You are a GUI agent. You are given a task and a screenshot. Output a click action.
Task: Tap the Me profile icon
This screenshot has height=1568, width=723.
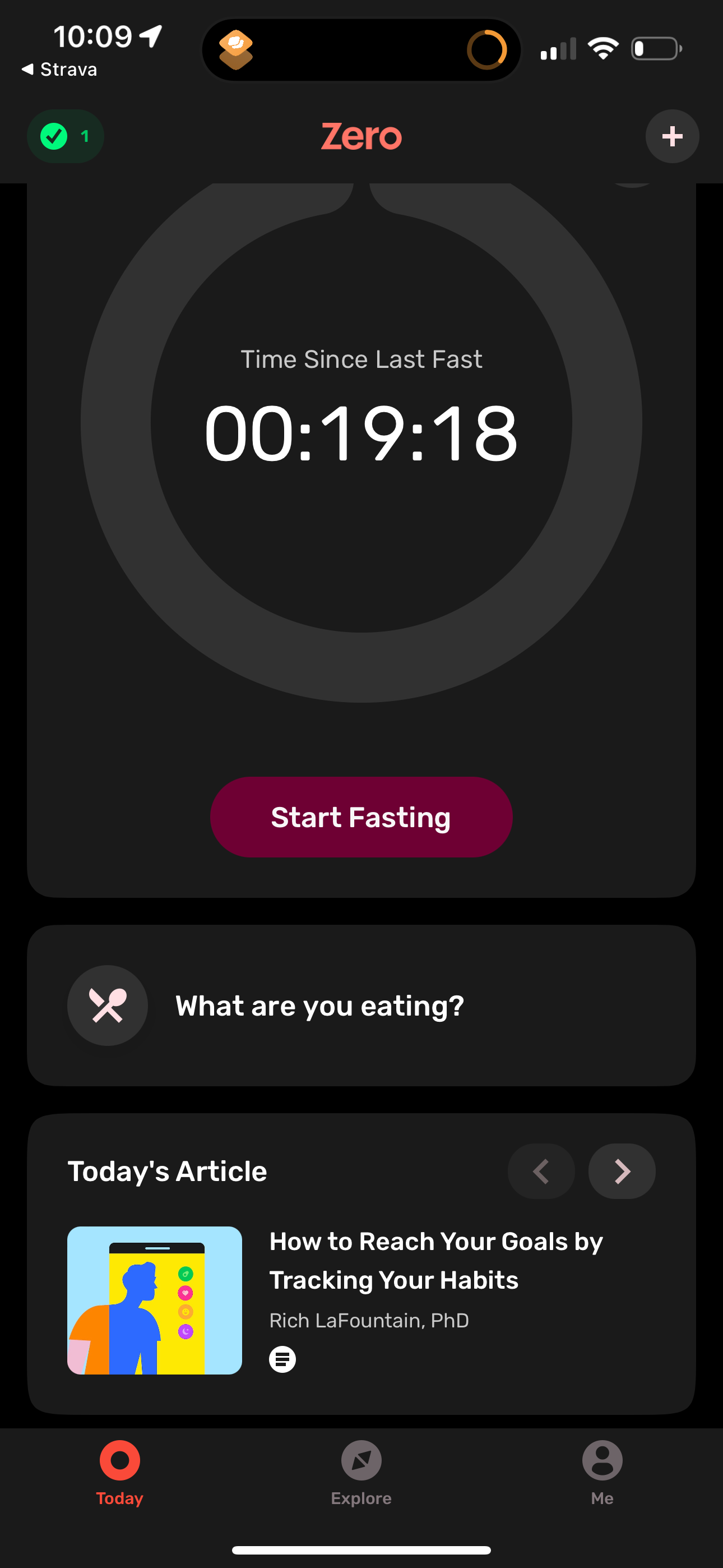[601, 1462]
